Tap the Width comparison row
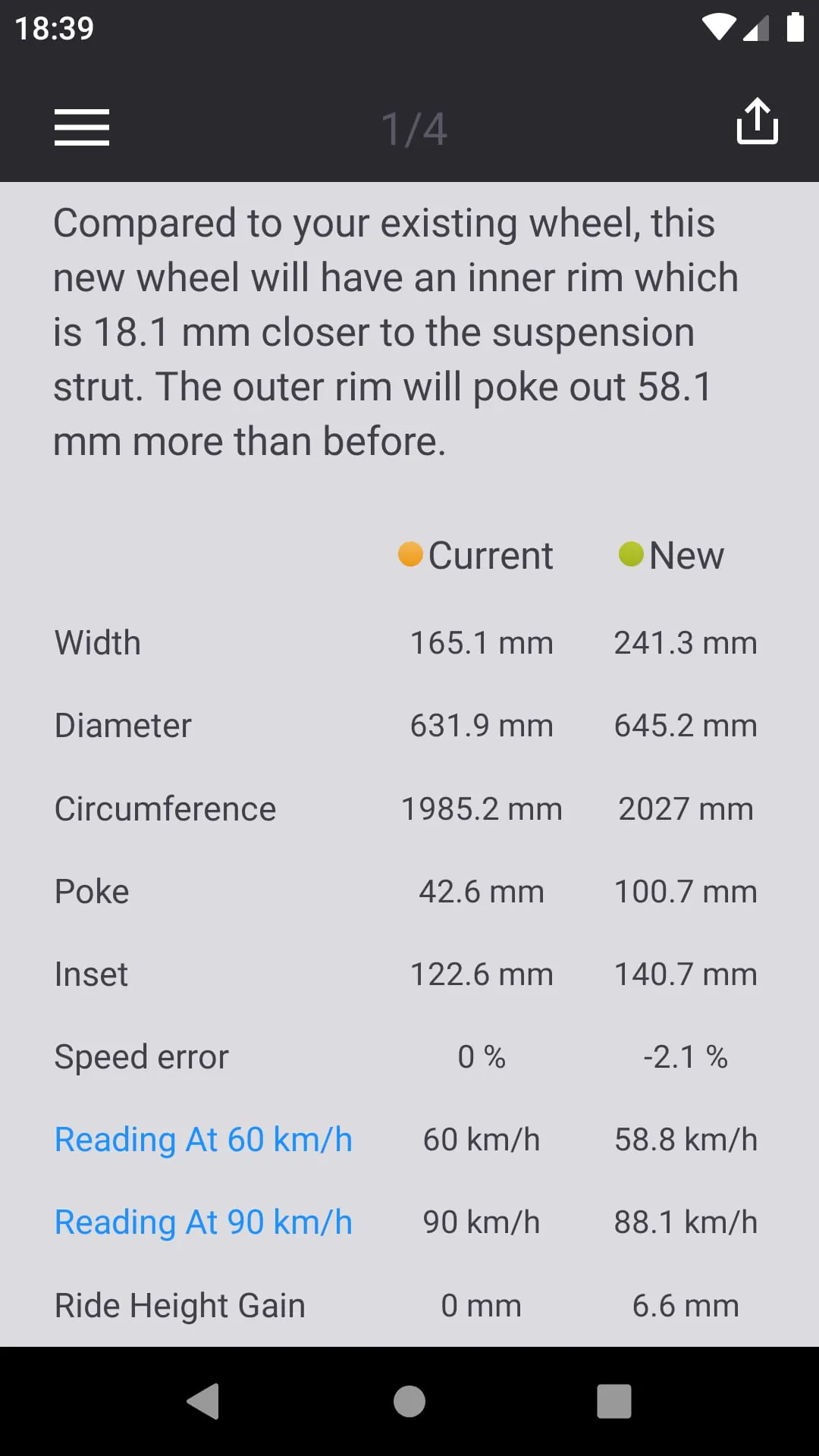This screenshot has height=1456, width=819. point(97,642)
